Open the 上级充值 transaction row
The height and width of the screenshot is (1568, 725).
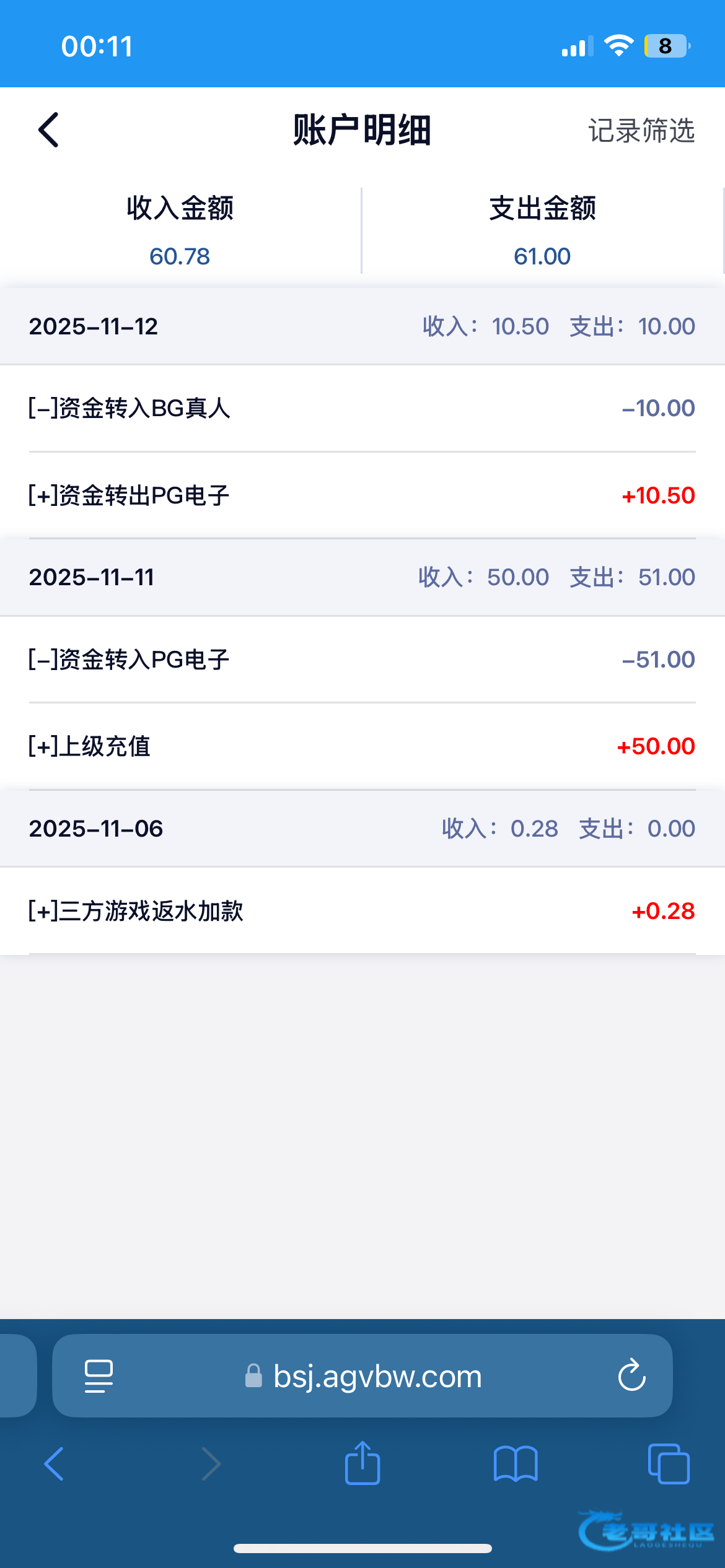pyautogui.click(x=362, y=746)
